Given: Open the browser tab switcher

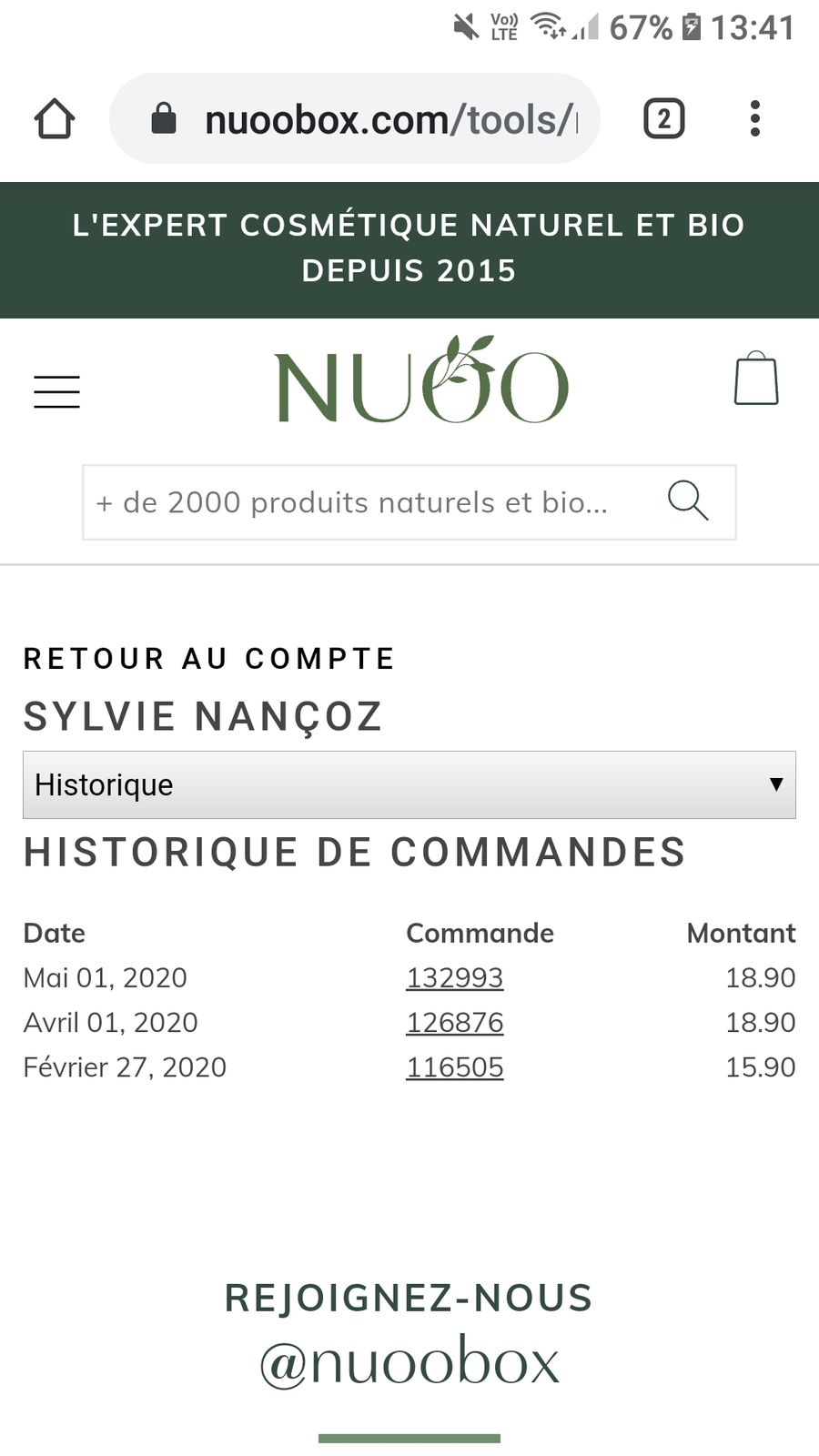Looking at the screenshot, I should pos(664,119).
